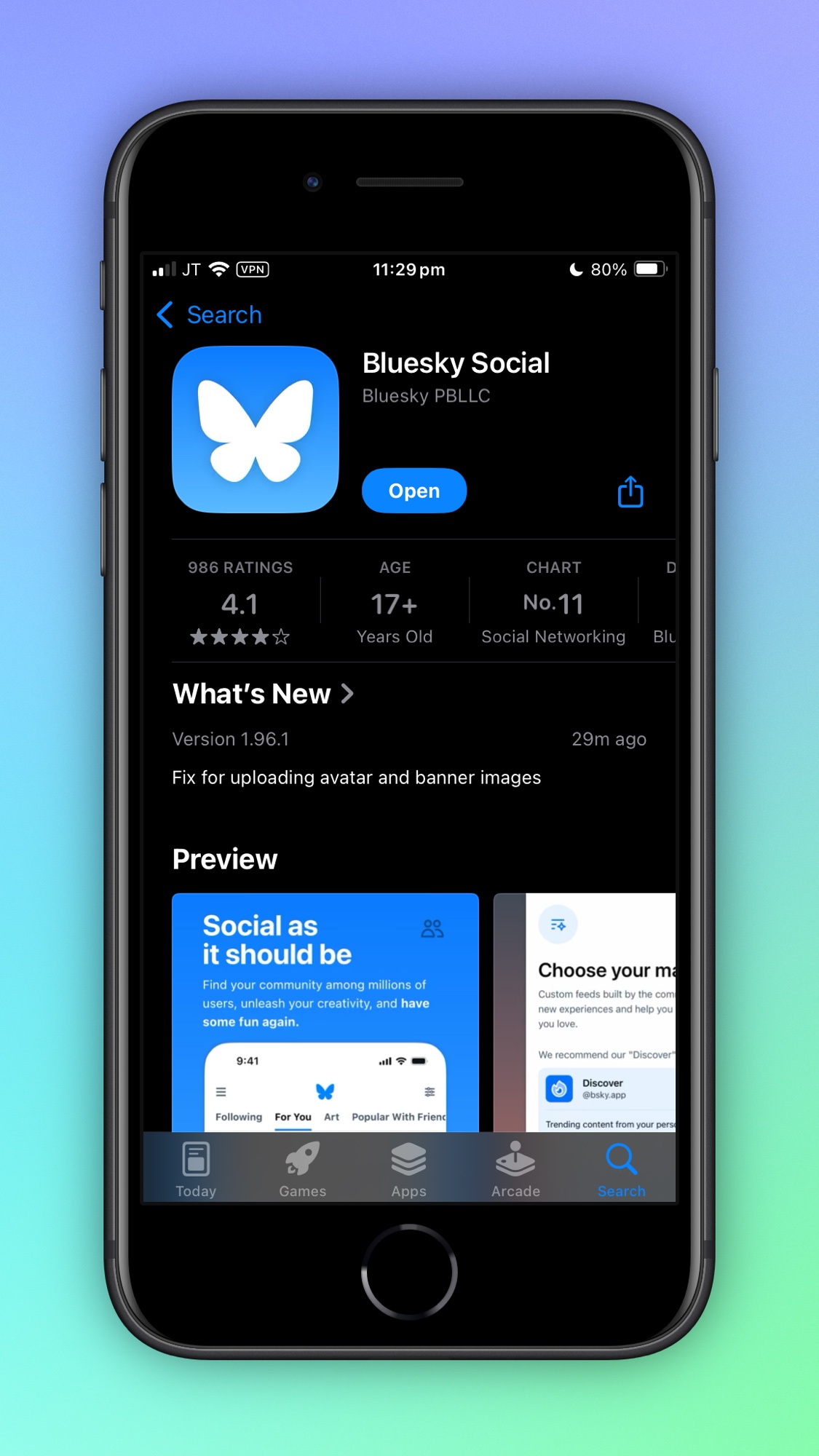View the 'Social as it should be' preview

tap(325, 1012)
